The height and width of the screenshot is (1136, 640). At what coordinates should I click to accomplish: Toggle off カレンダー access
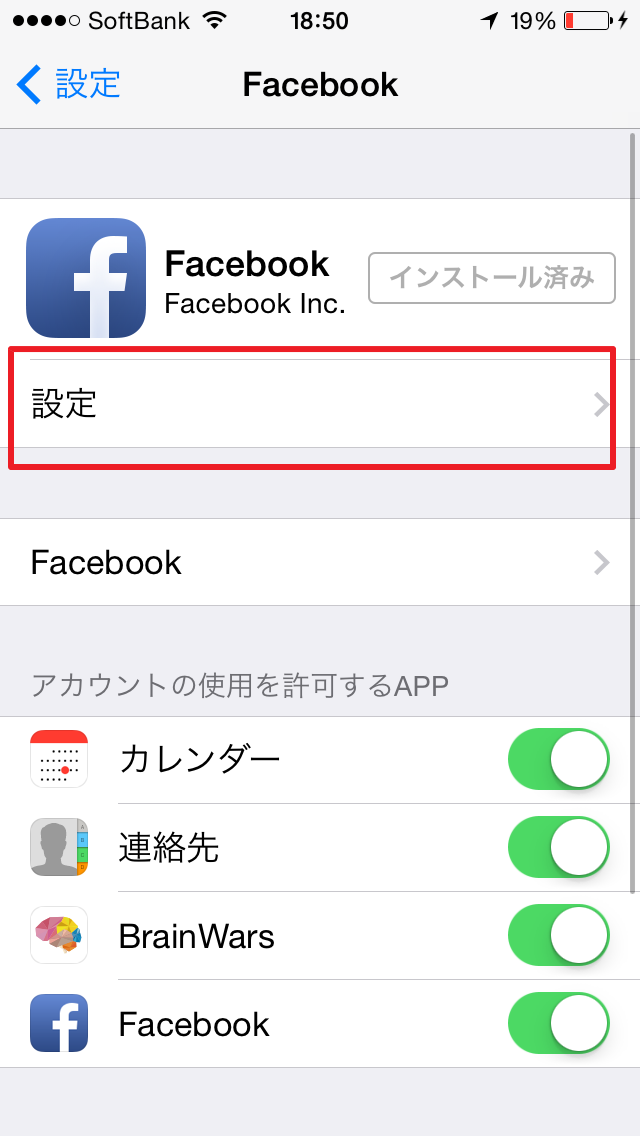coord(558,760)
